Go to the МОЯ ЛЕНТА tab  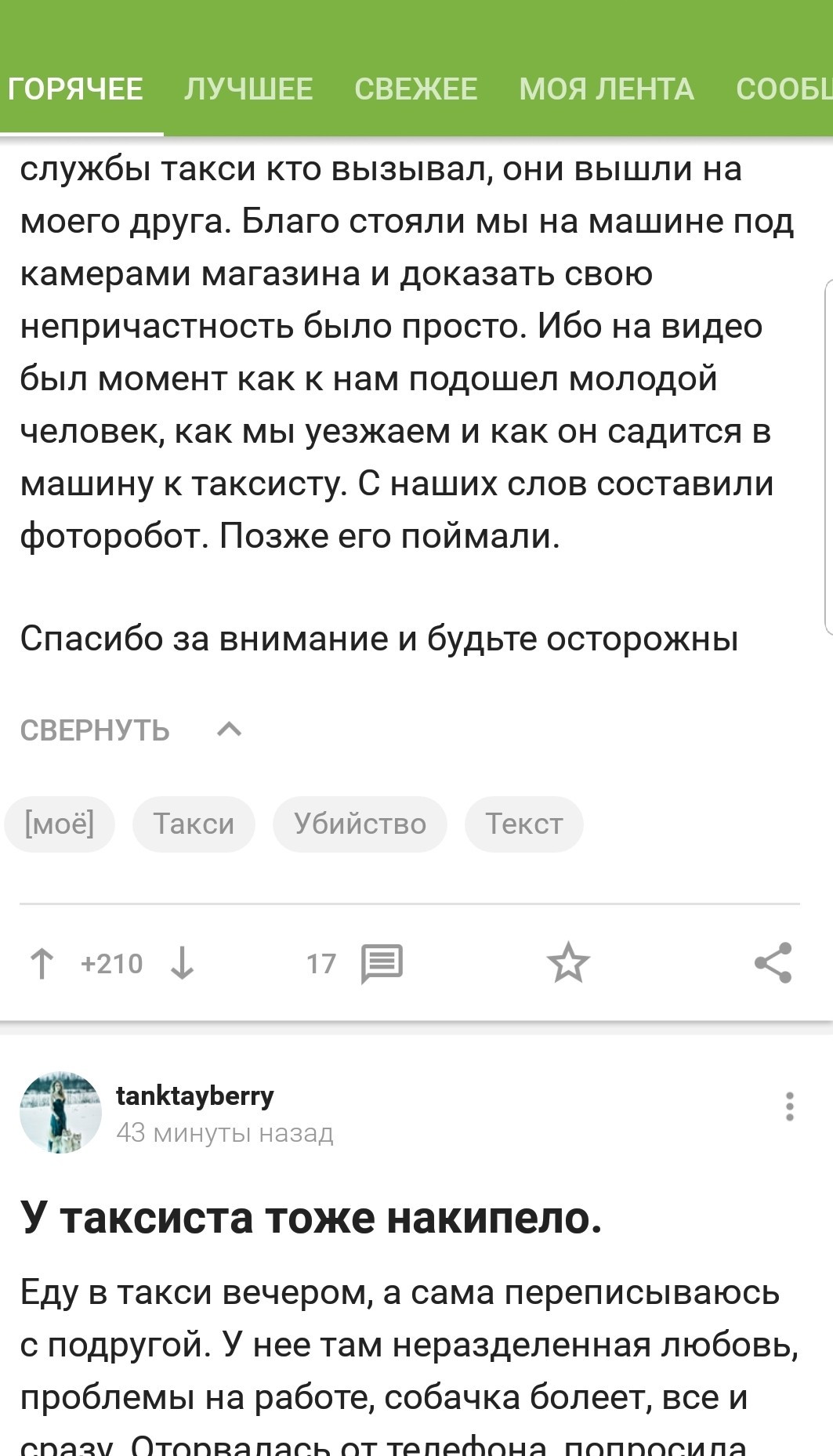tap(607, 89)
